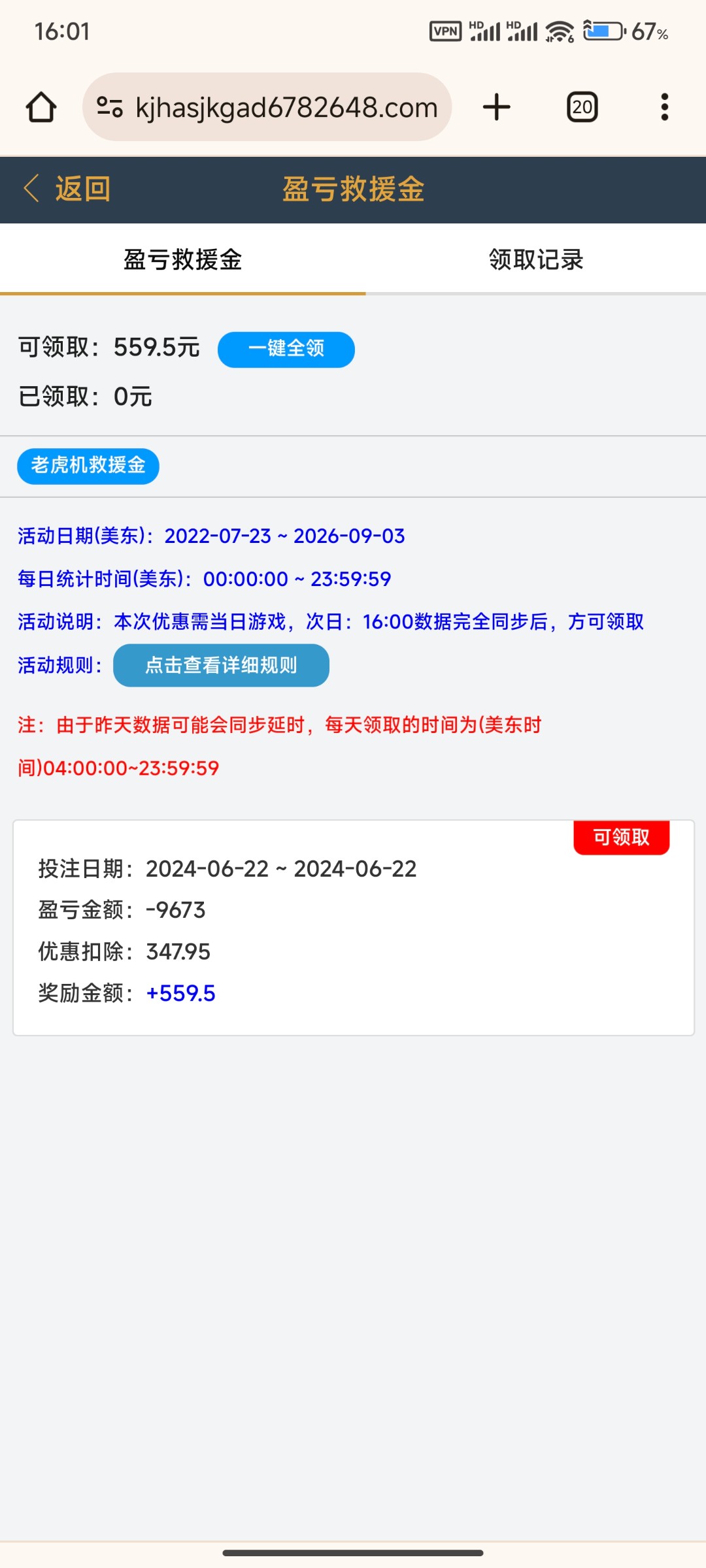The image size is (706, 1568).
Task: Open the browser overflow menu
Action: pyautogui.click(x=664, y=107)
